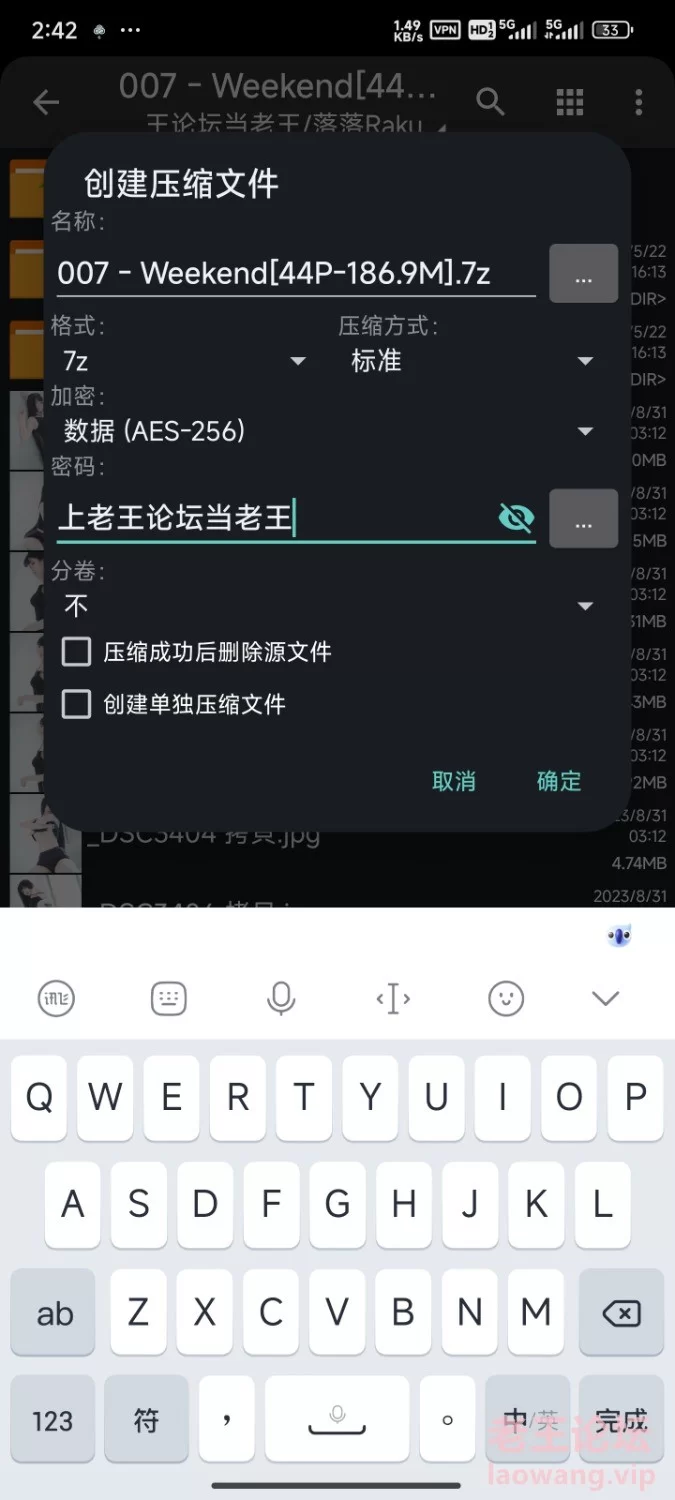Viewport: 675px width, 1500px height.
Task: Expand the 格式 format dropdown showing 7z
Action: [x=185, y=361]
